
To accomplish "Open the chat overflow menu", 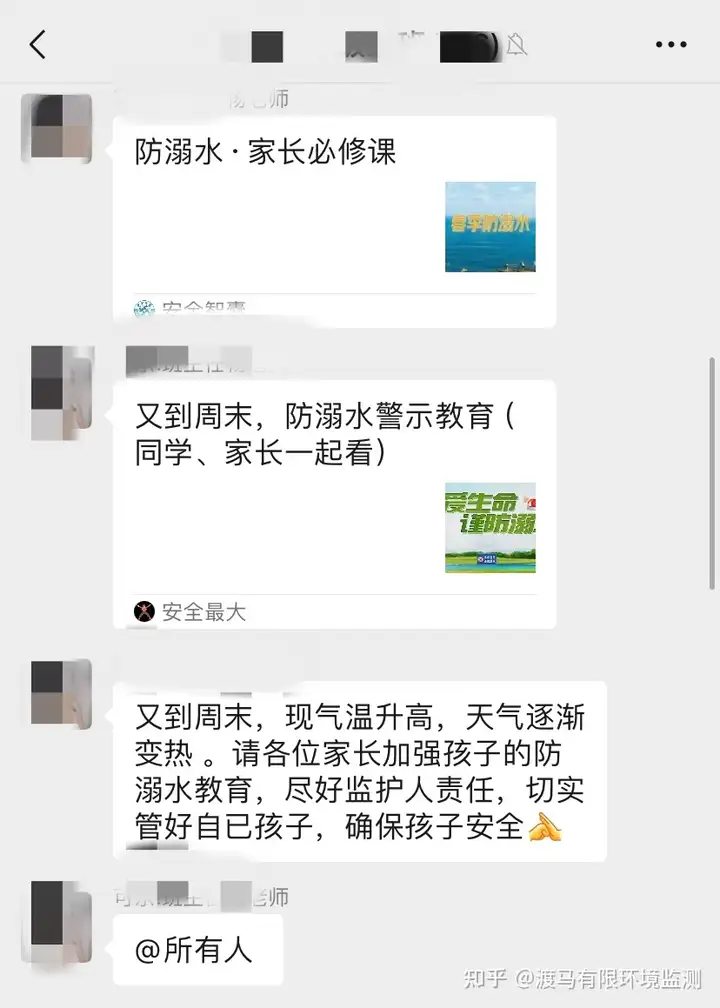I will coord(670,45).
